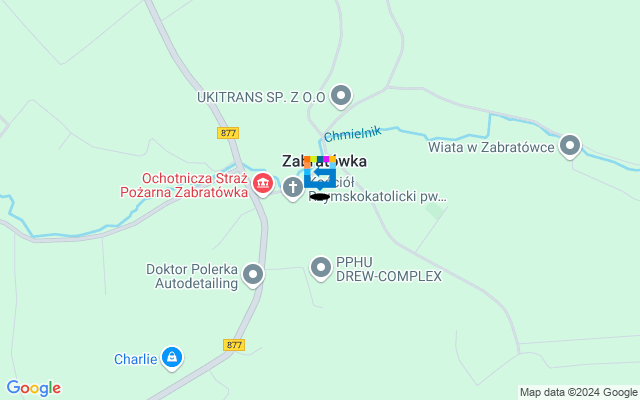Select the UKITRANS SP. Z O.O marker
640x400 pixels.
tap(341, 96)
